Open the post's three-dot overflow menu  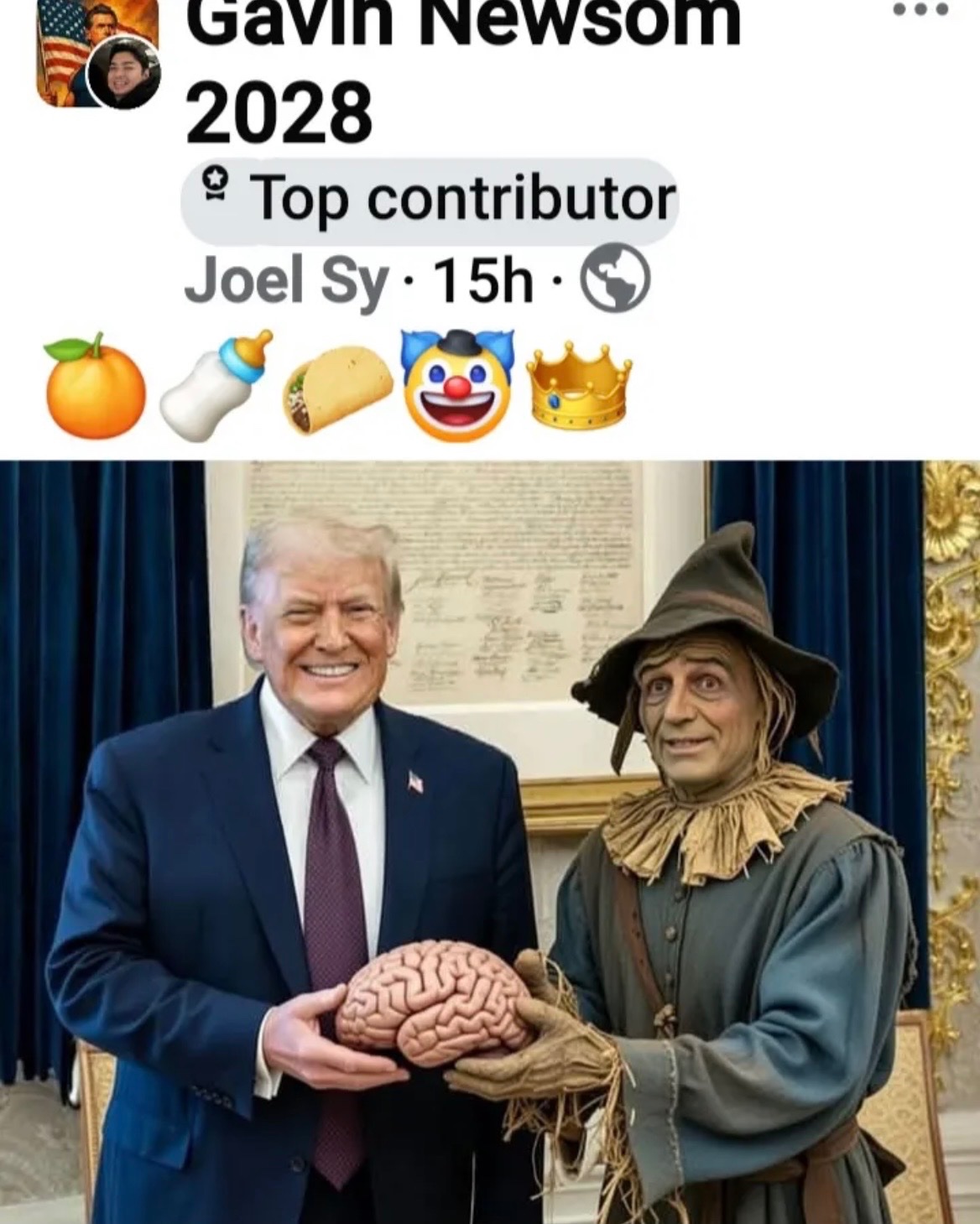[x=921, y=11]
